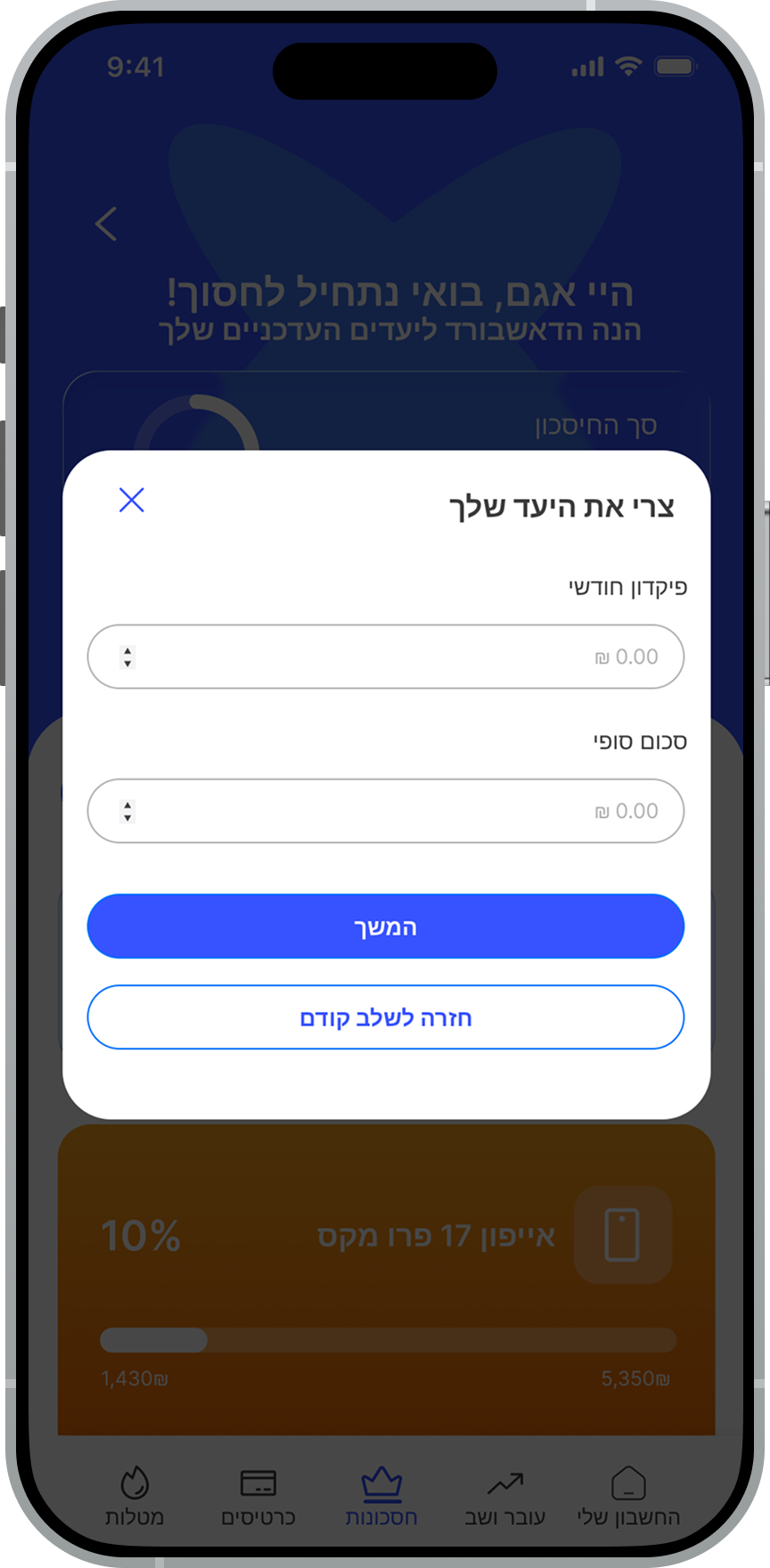Adjust the סכום סופי spinner arrows

pyautogui.click(x=127, y=812)
